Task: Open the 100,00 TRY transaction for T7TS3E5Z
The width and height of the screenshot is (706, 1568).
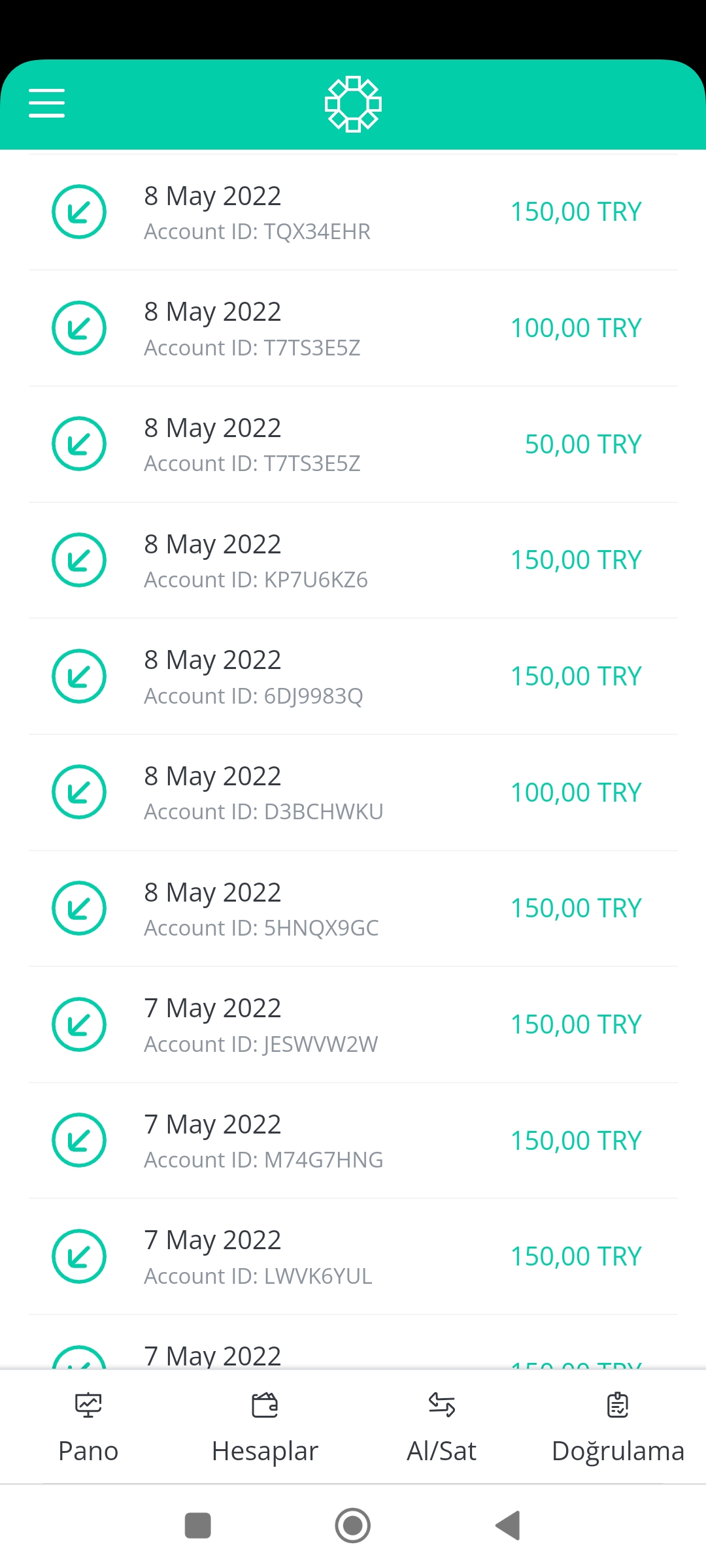Action: click(353, 328)
